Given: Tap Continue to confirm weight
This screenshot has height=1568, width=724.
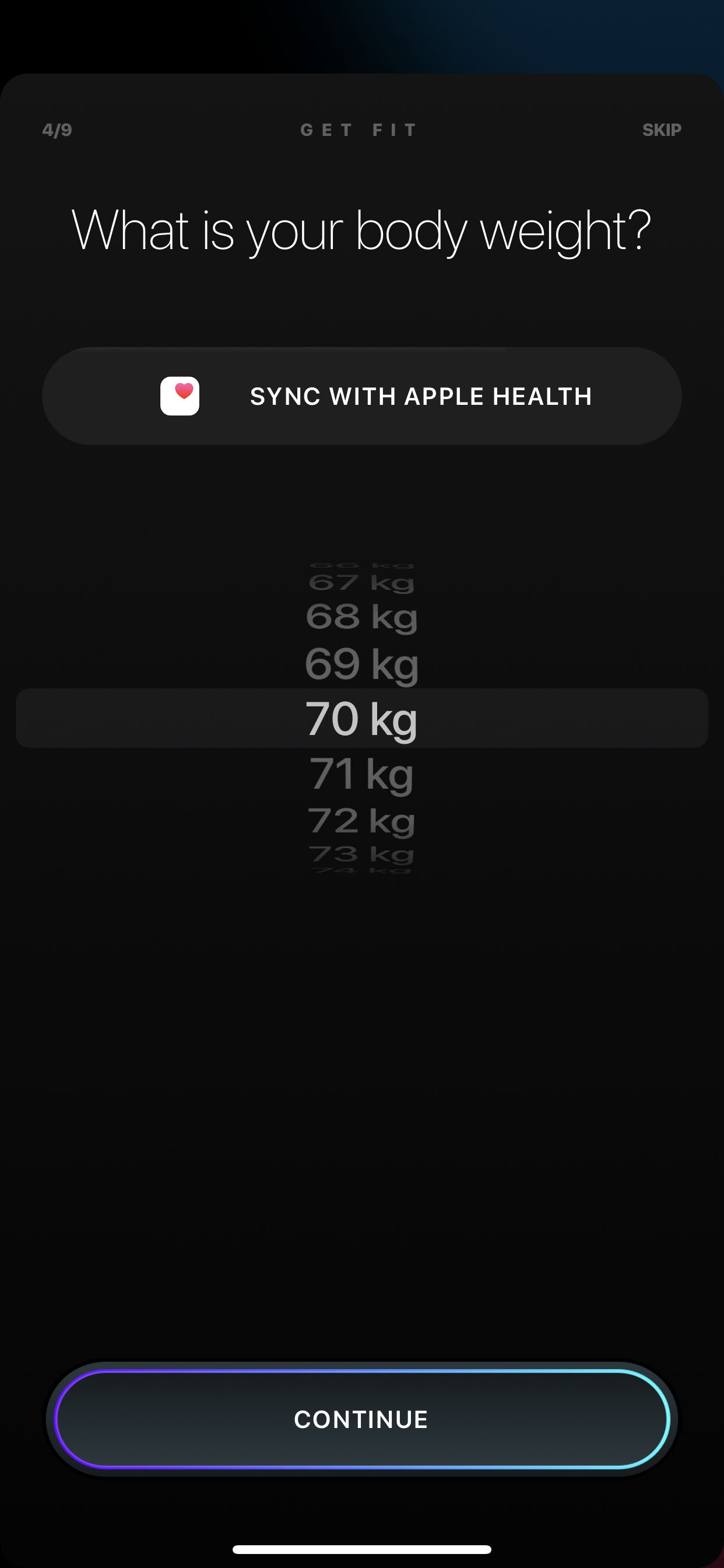Looking at the screenshot, I should point(362,1419).
